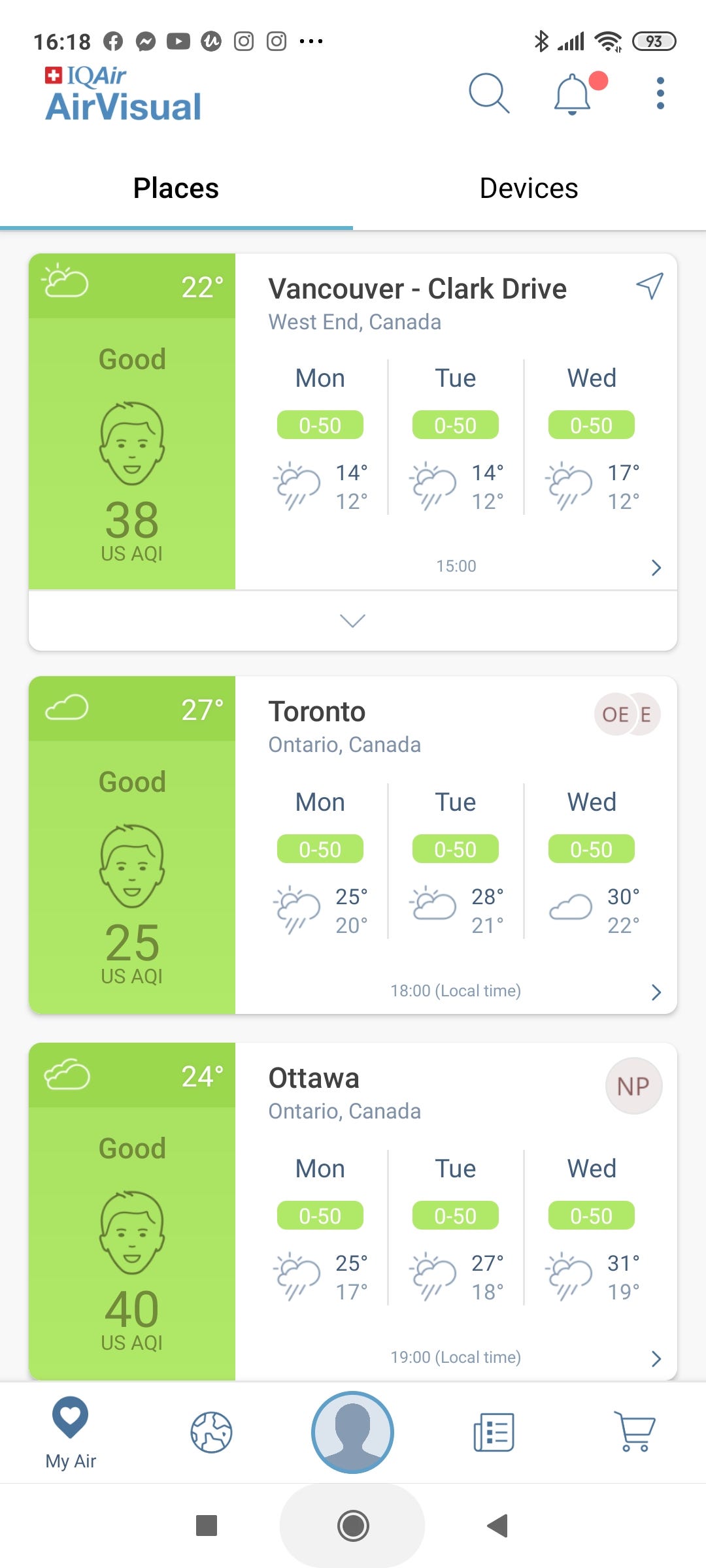Open the three-dot overflow menu
This screenshot has width=706, height=1568.
[660, 93]
